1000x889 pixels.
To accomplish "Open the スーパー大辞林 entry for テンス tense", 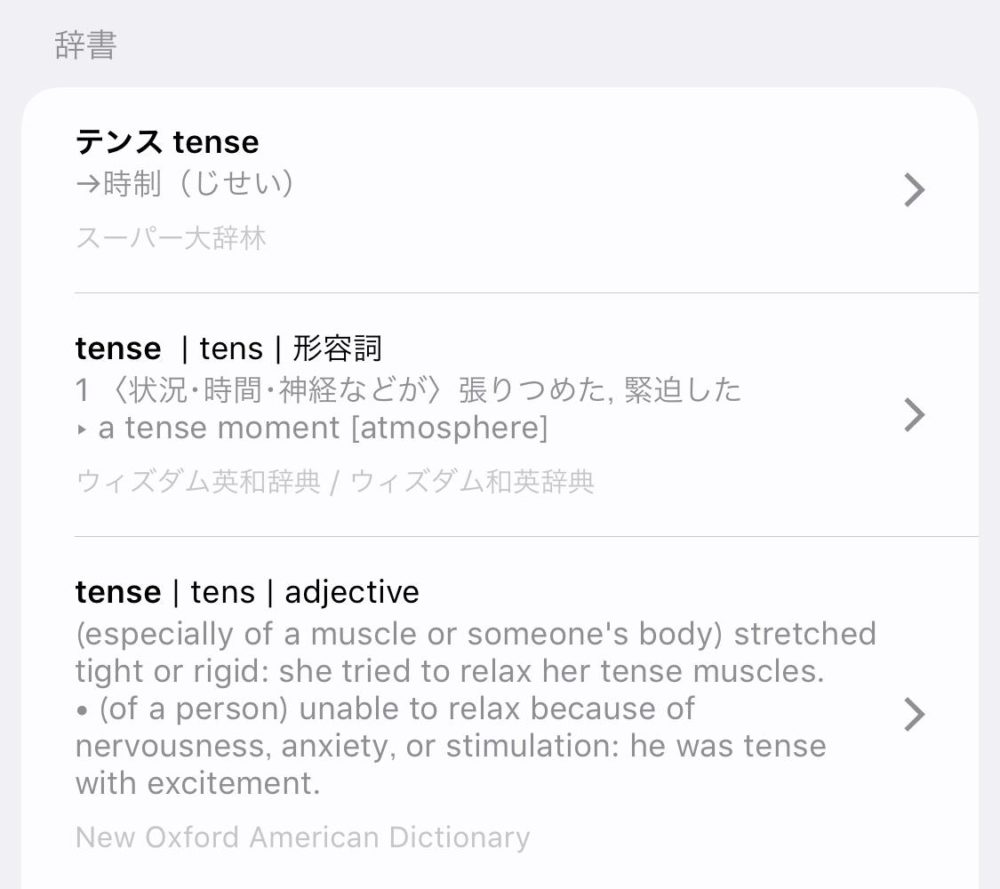I will point(500,190).
